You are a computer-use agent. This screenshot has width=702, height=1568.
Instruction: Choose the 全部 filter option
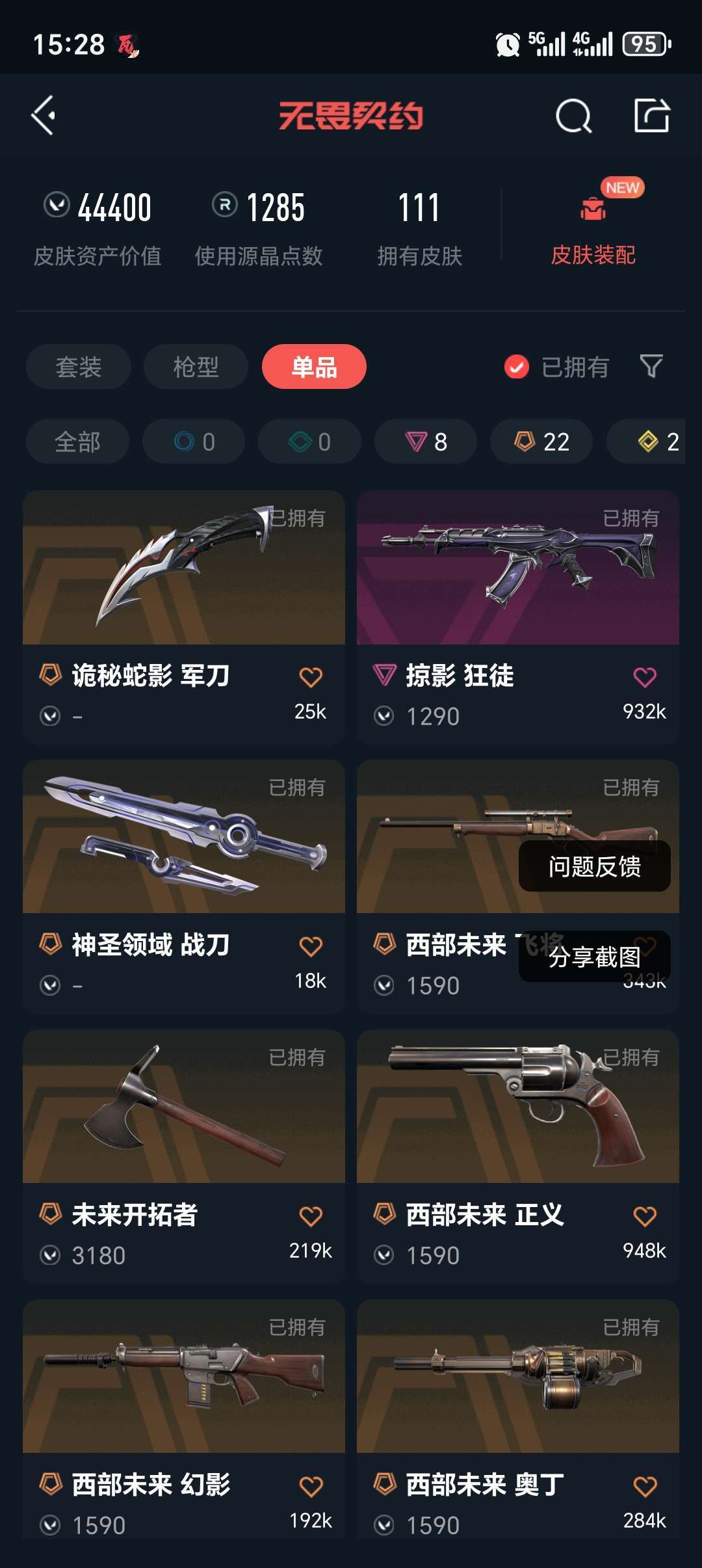[77, 441]
